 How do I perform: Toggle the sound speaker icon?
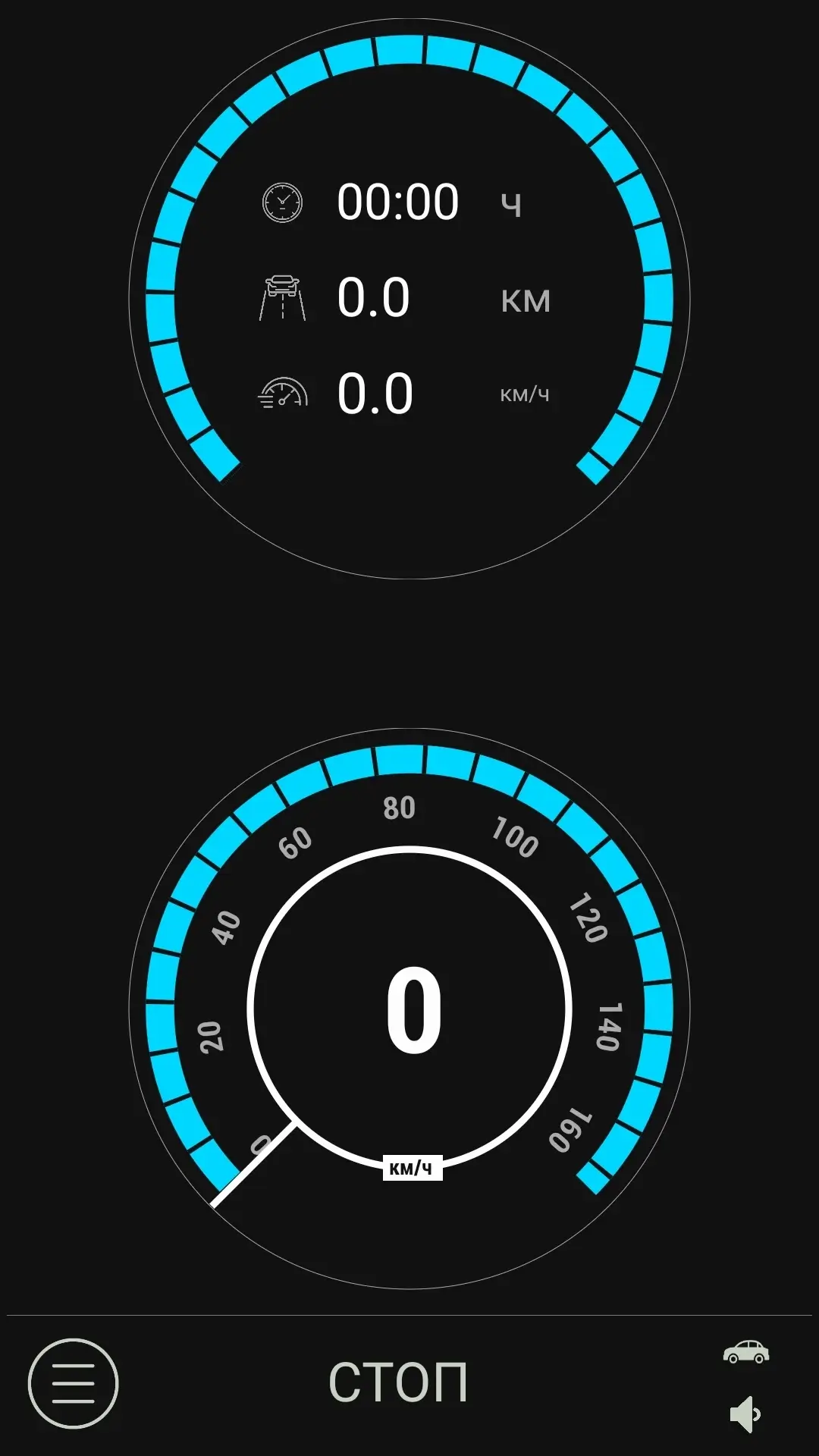(x=745, y=1414)
